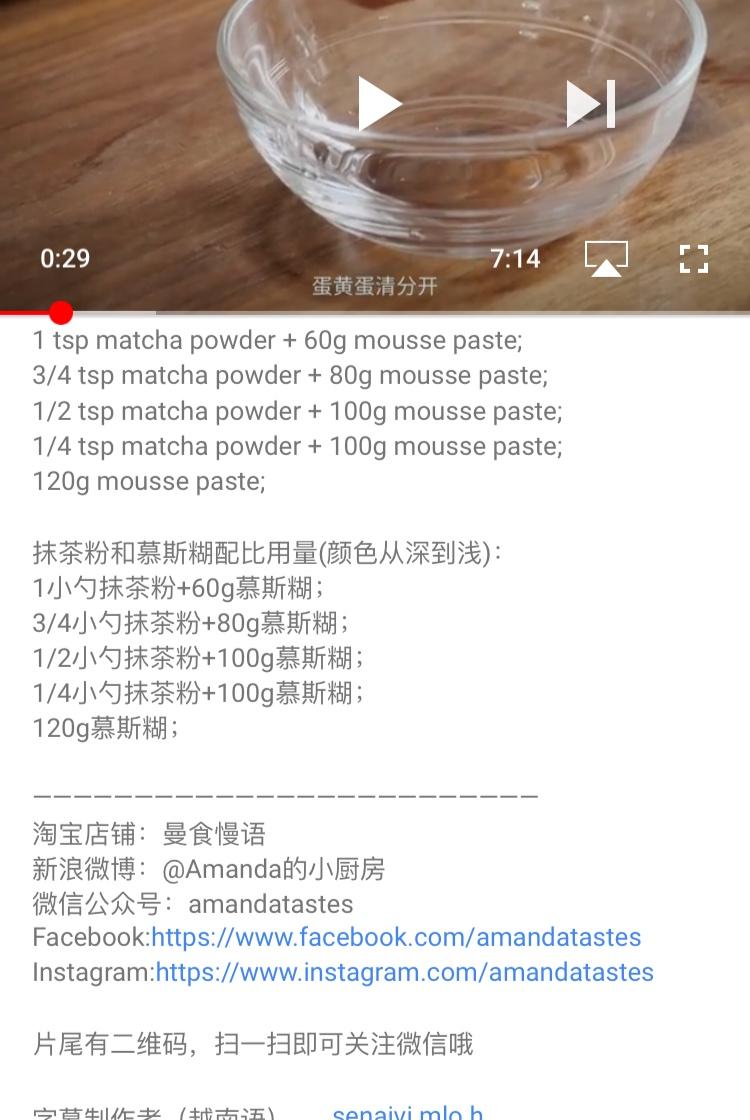Tap the red progress bar scrubber
750x1120 pixels.
pyautogui.click(x=61, y=313)
